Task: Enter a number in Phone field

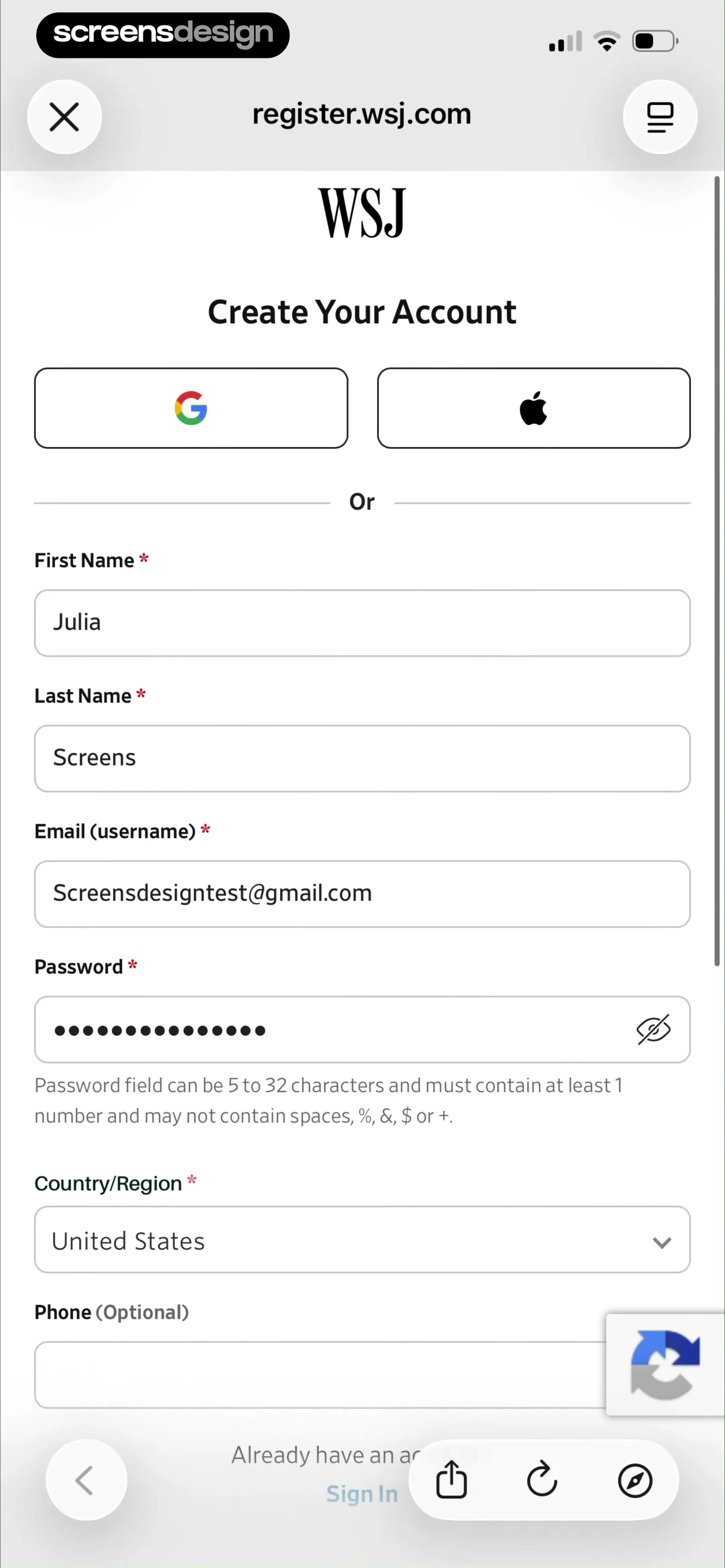Action: (320, 1375)
